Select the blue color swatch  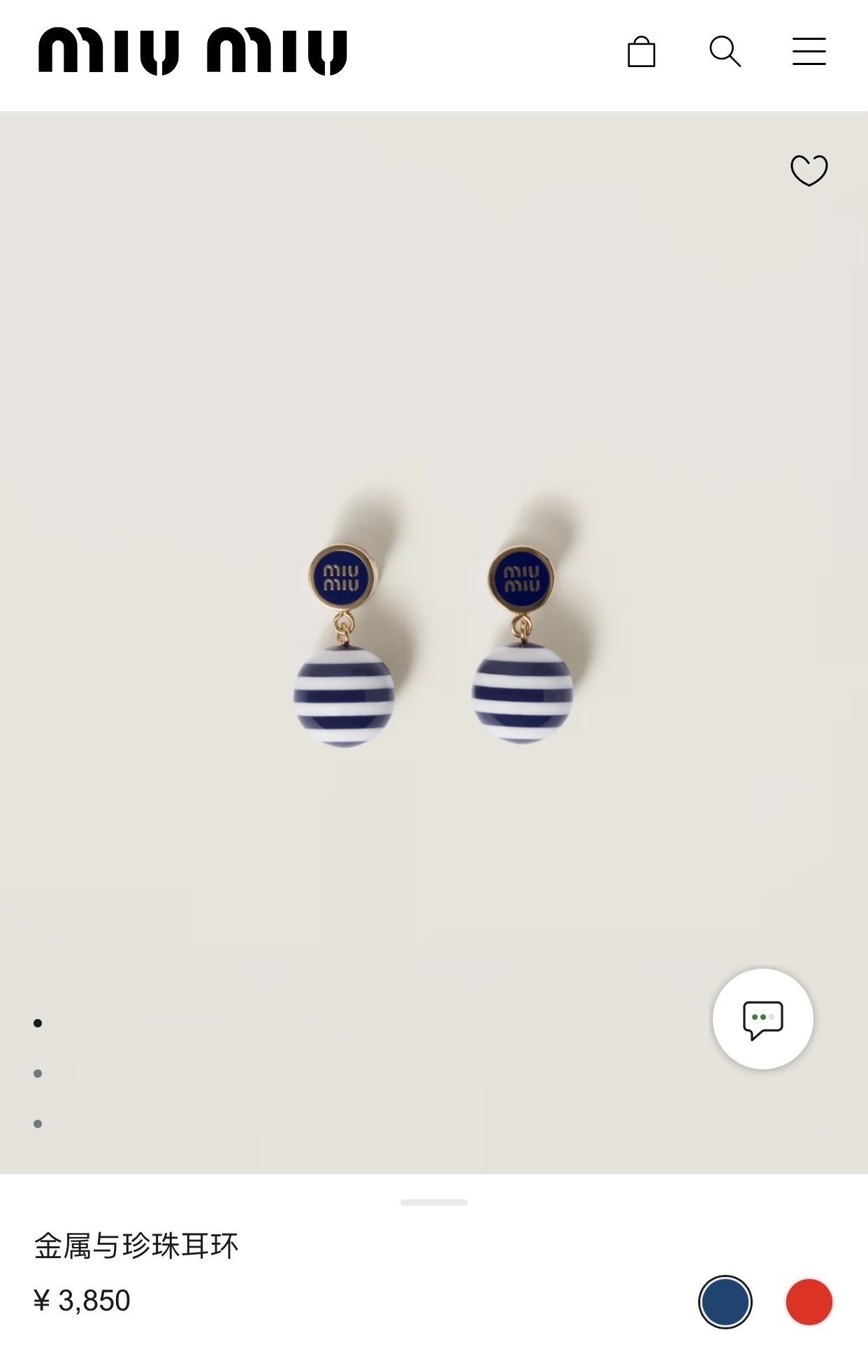click(x=725, y=1302)
